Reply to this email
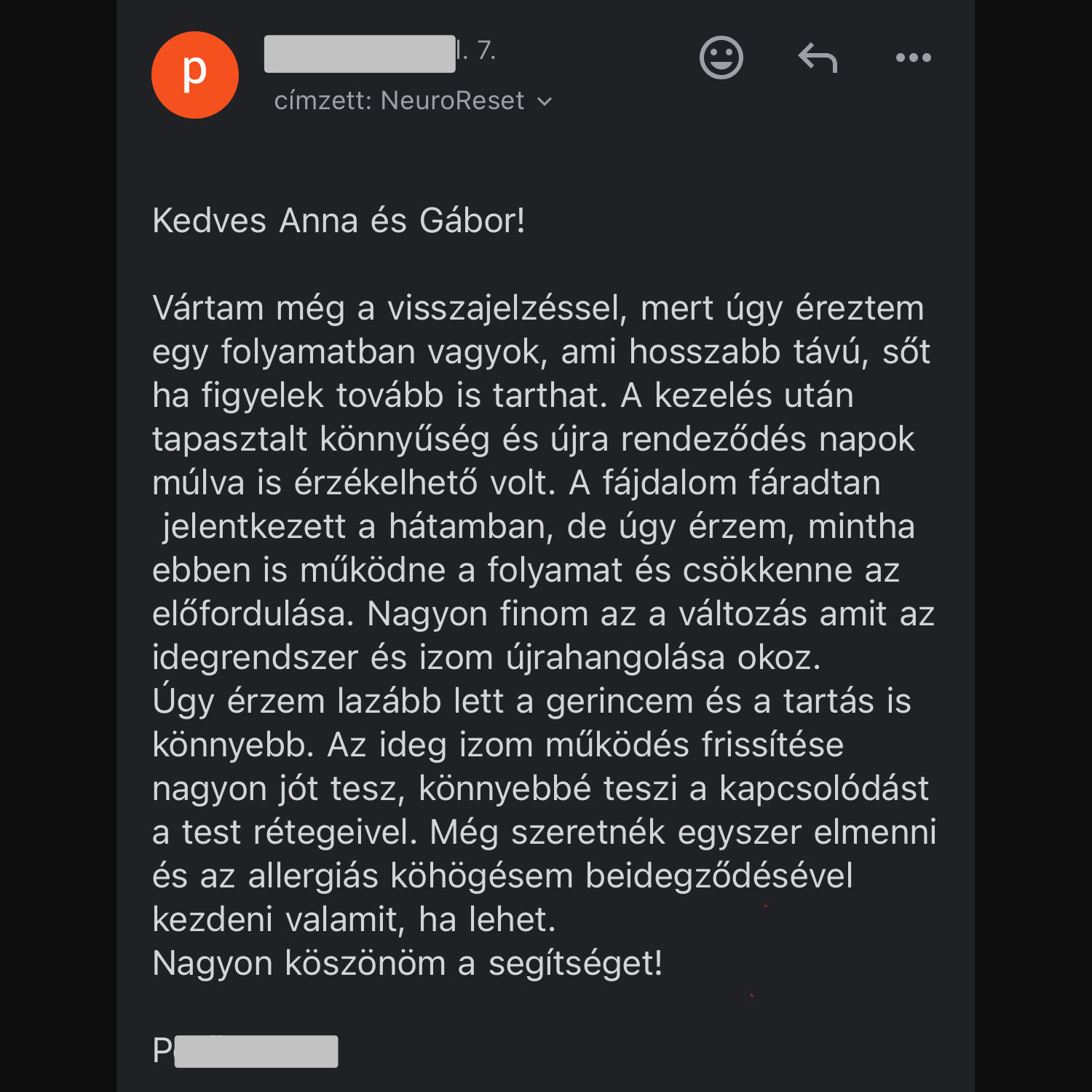This screenshot has height=1092, width=1092. 818,58
